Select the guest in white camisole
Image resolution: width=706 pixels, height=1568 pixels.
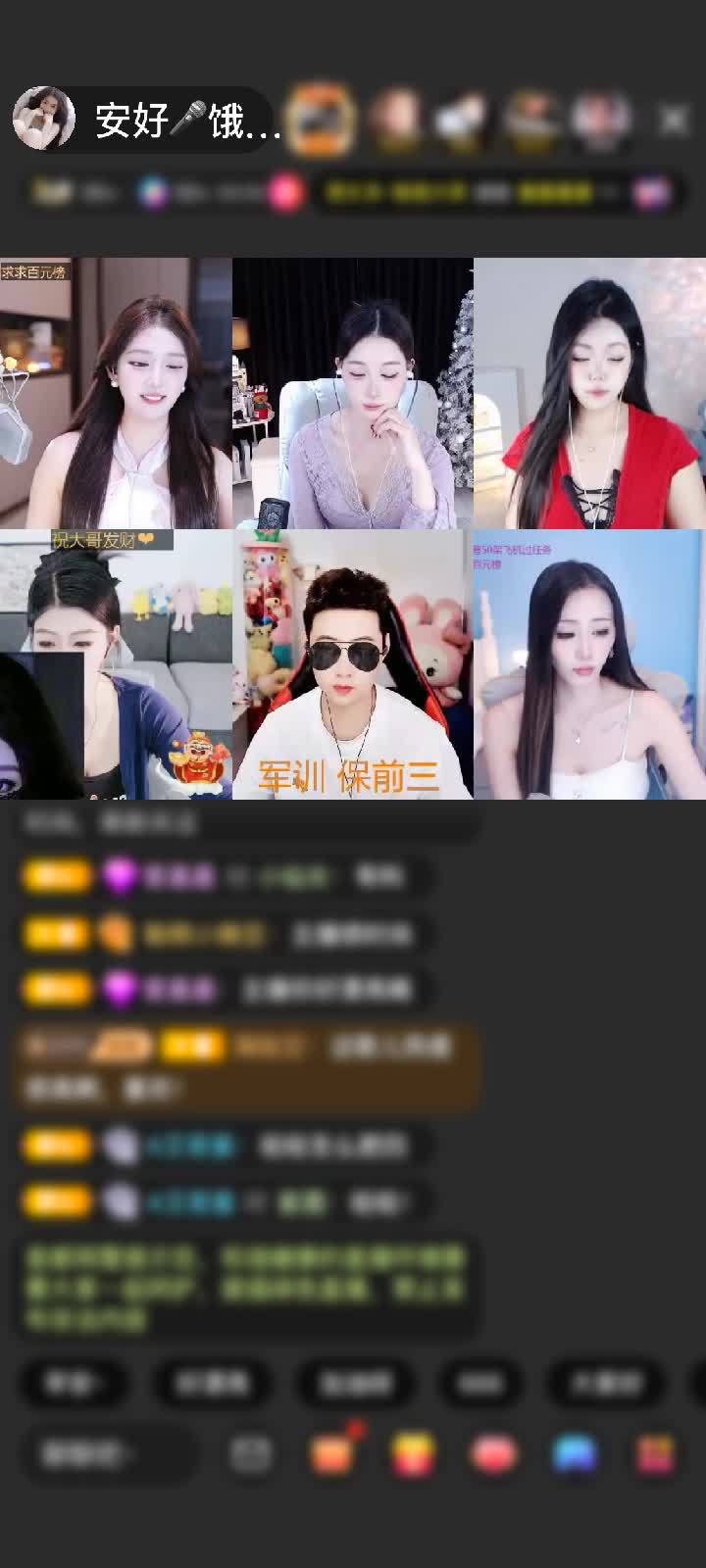point(589,664)
